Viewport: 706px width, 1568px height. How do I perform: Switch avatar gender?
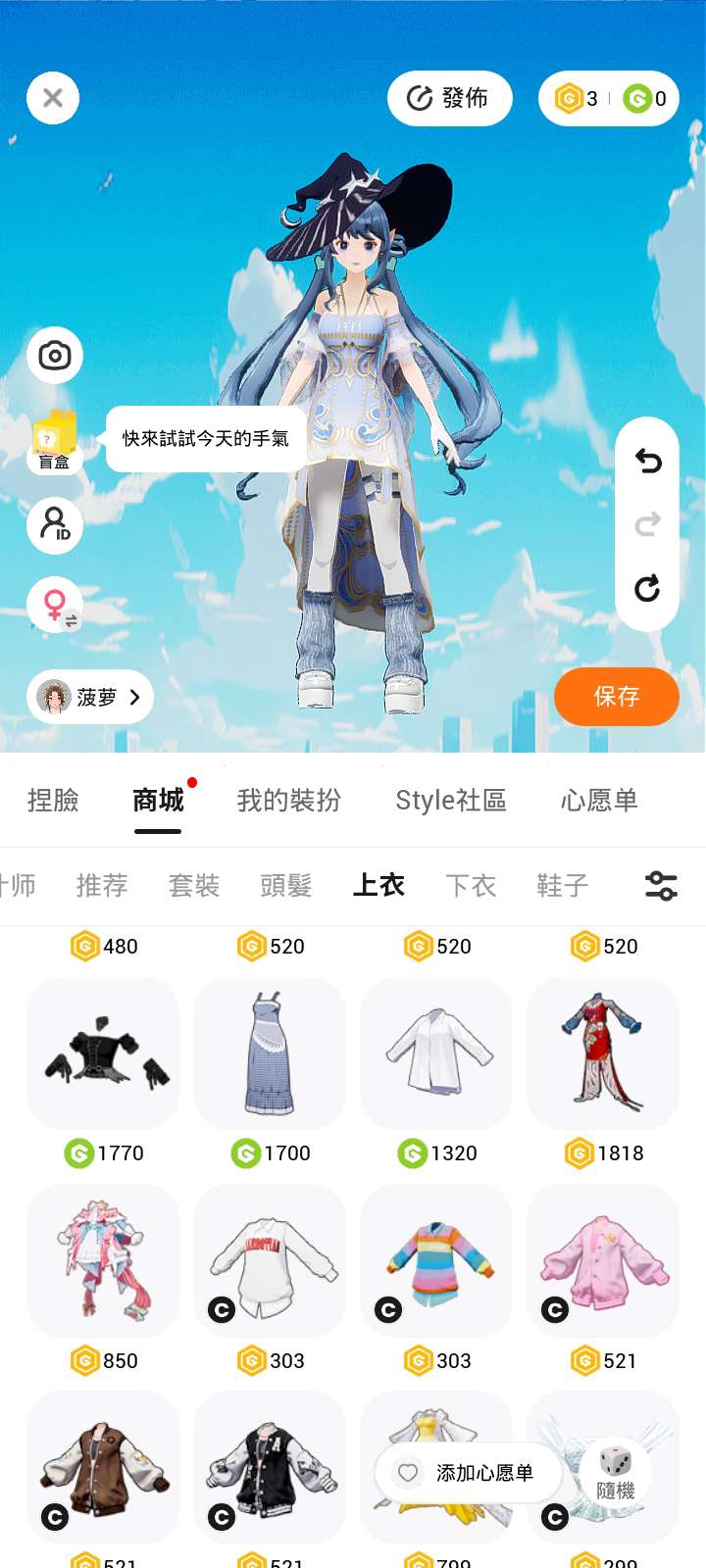pyautogui.click(x=55, y=605)
